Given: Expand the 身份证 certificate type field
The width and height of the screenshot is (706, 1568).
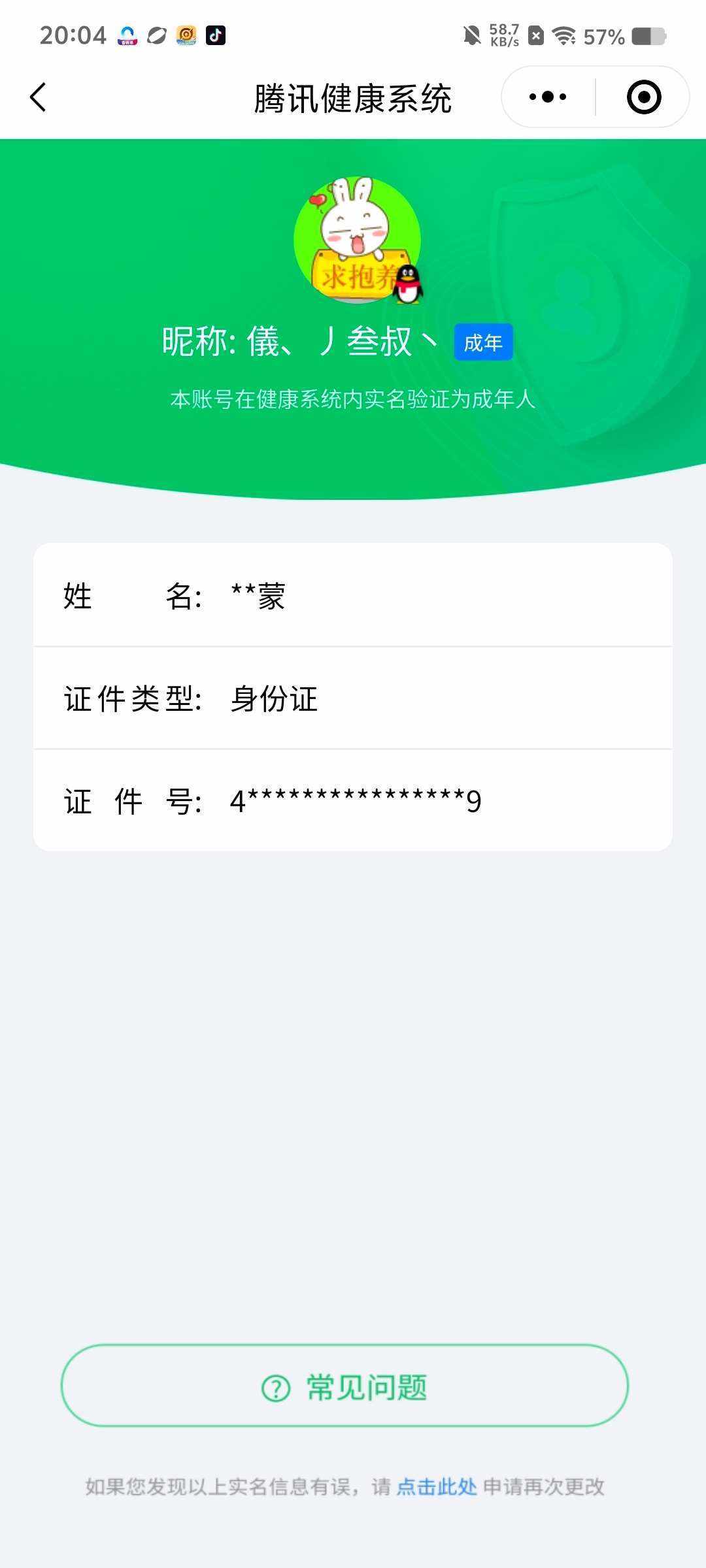Looking at the screenshot, I should click(275, 699).
